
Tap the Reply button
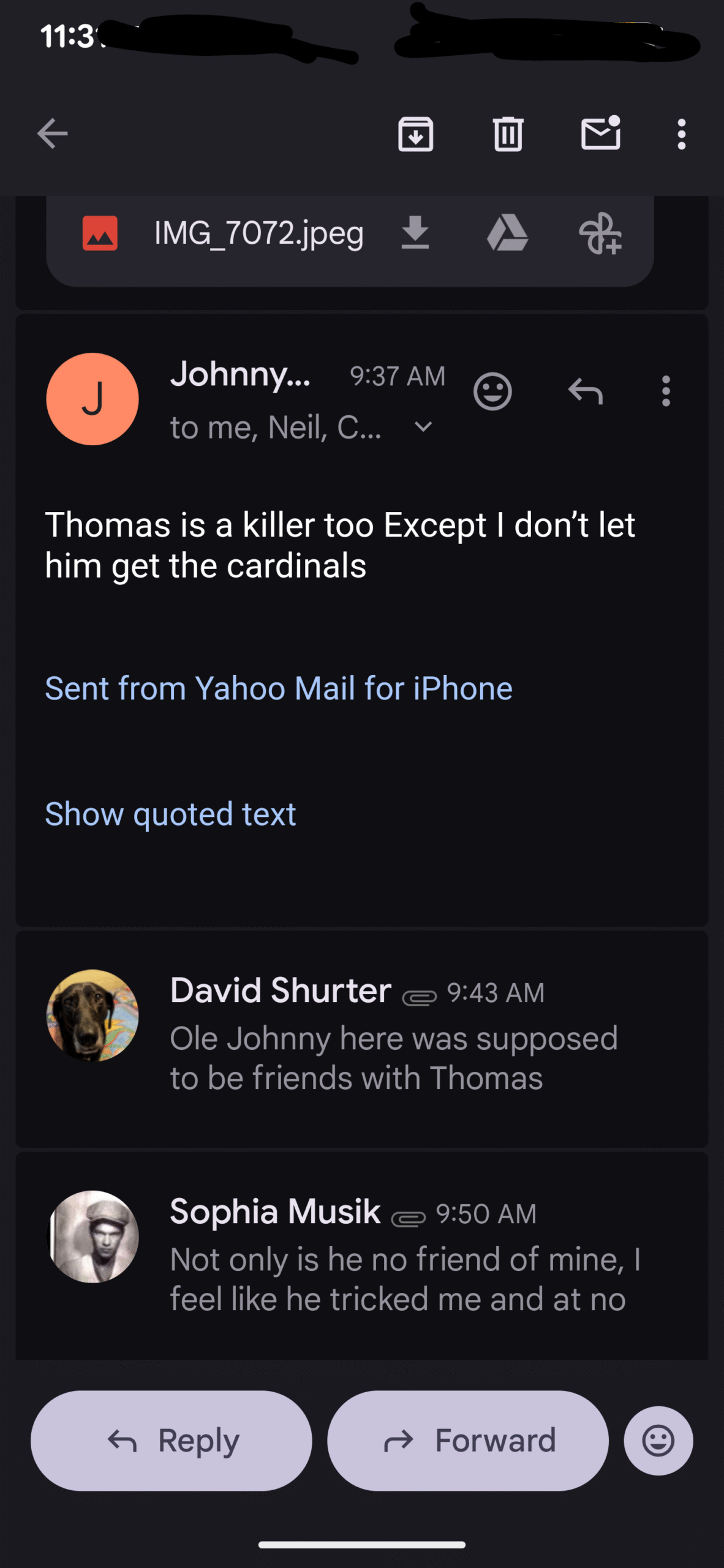(172, 1441)
